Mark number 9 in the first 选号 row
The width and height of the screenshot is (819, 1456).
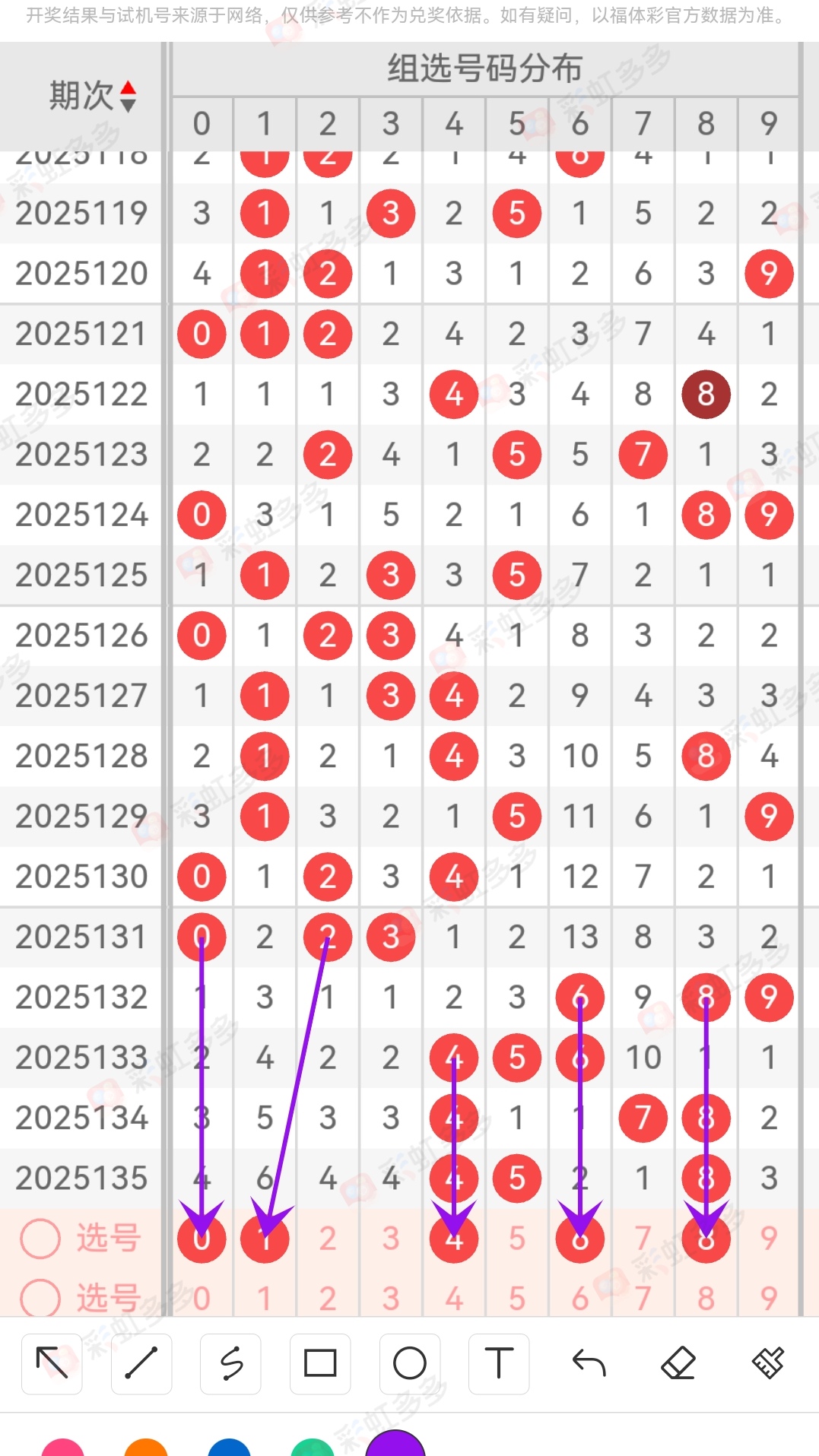point(769,1239)
